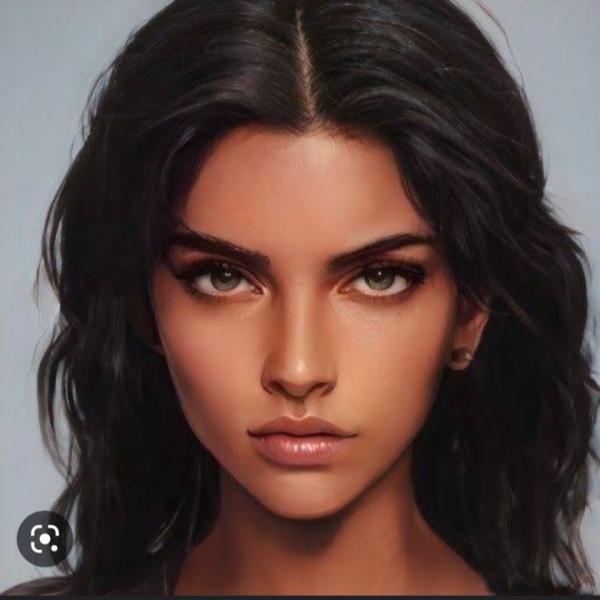Tap the visual search lens icon

point(45,539)
